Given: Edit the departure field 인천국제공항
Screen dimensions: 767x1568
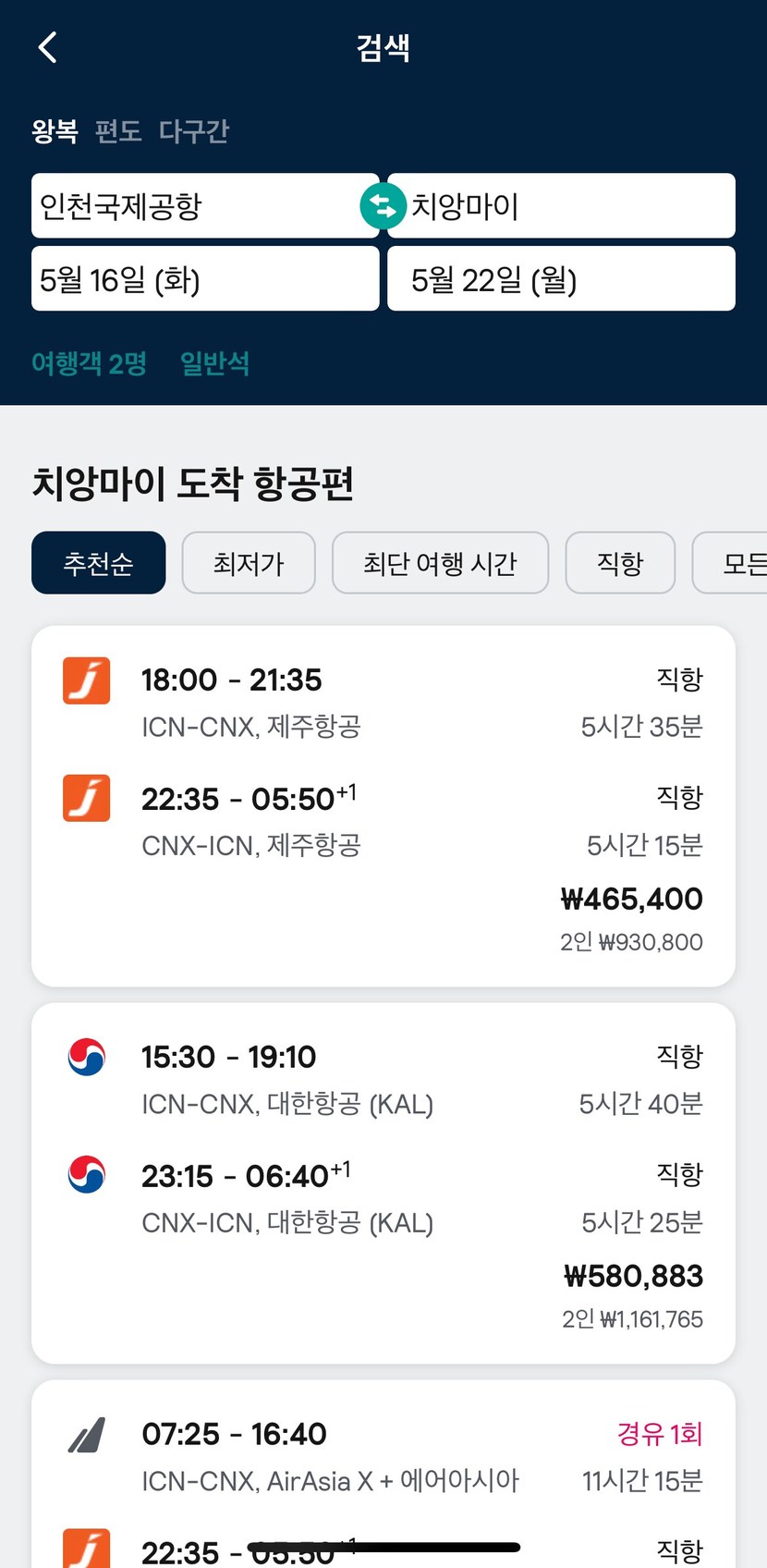Looking at the screenshot, I should 205,205.
